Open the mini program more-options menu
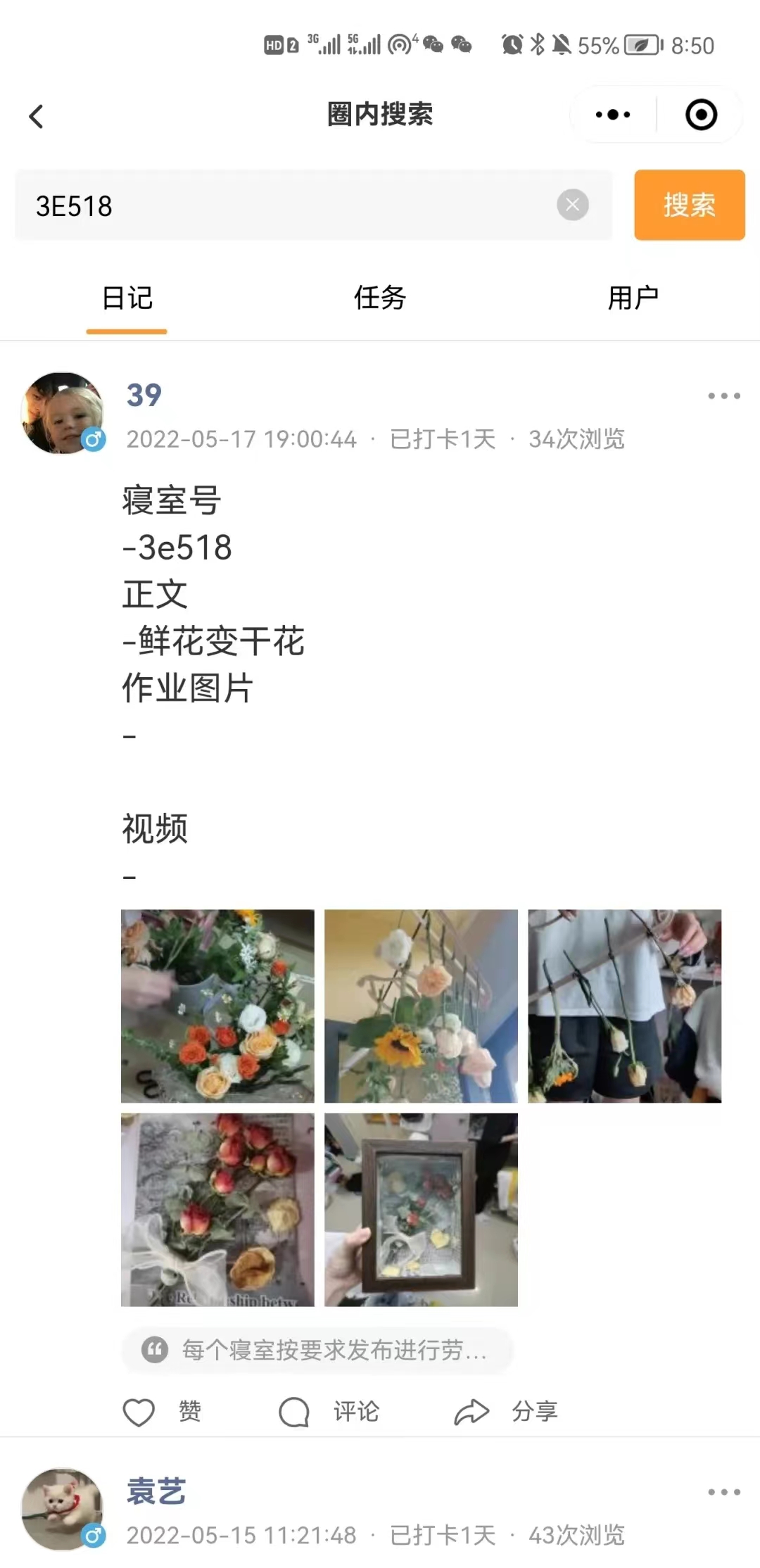760x1568 pixels. [612, 115]
